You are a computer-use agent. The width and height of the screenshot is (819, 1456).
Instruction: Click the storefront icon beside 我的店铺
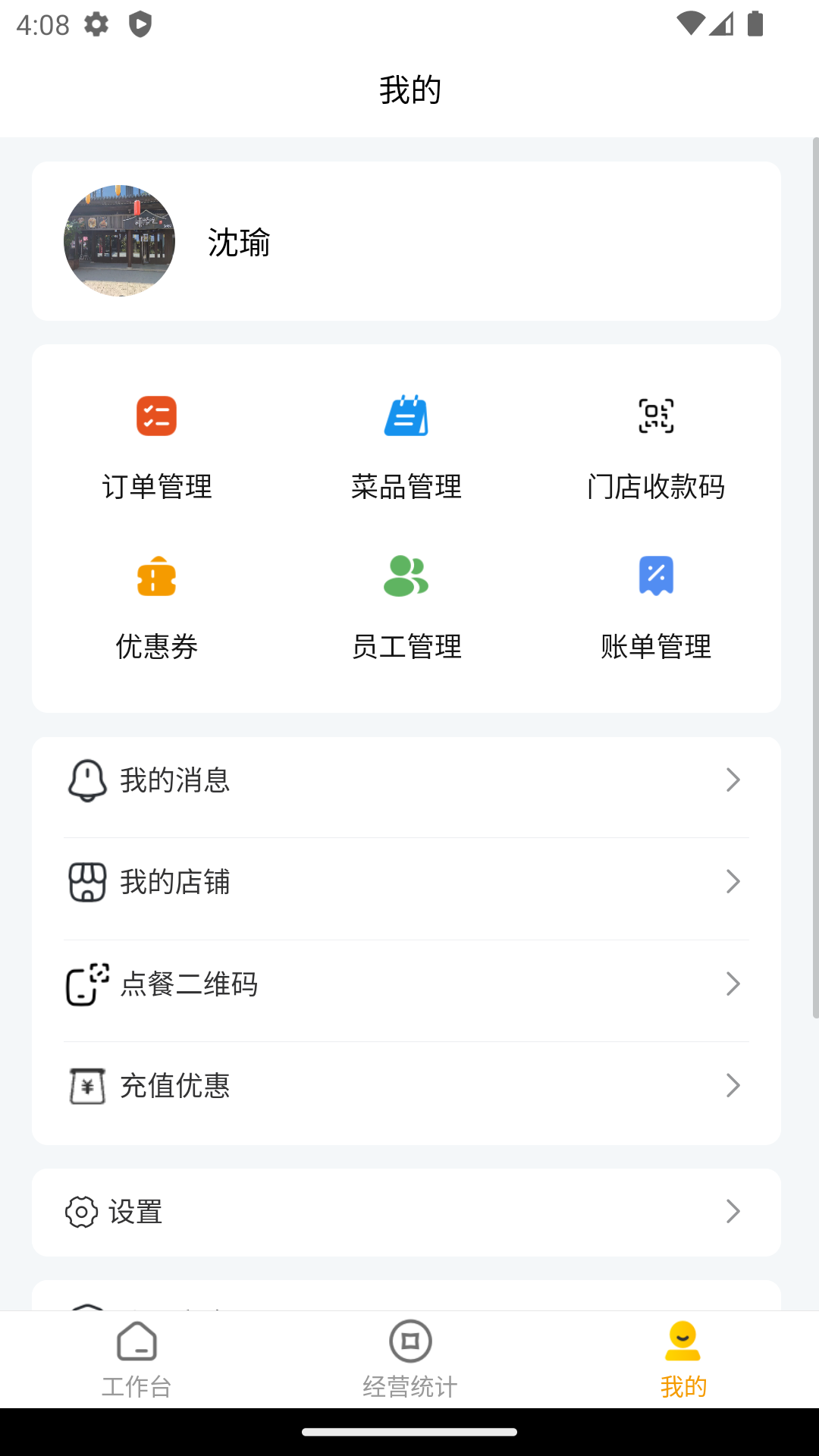coord(88,881)
